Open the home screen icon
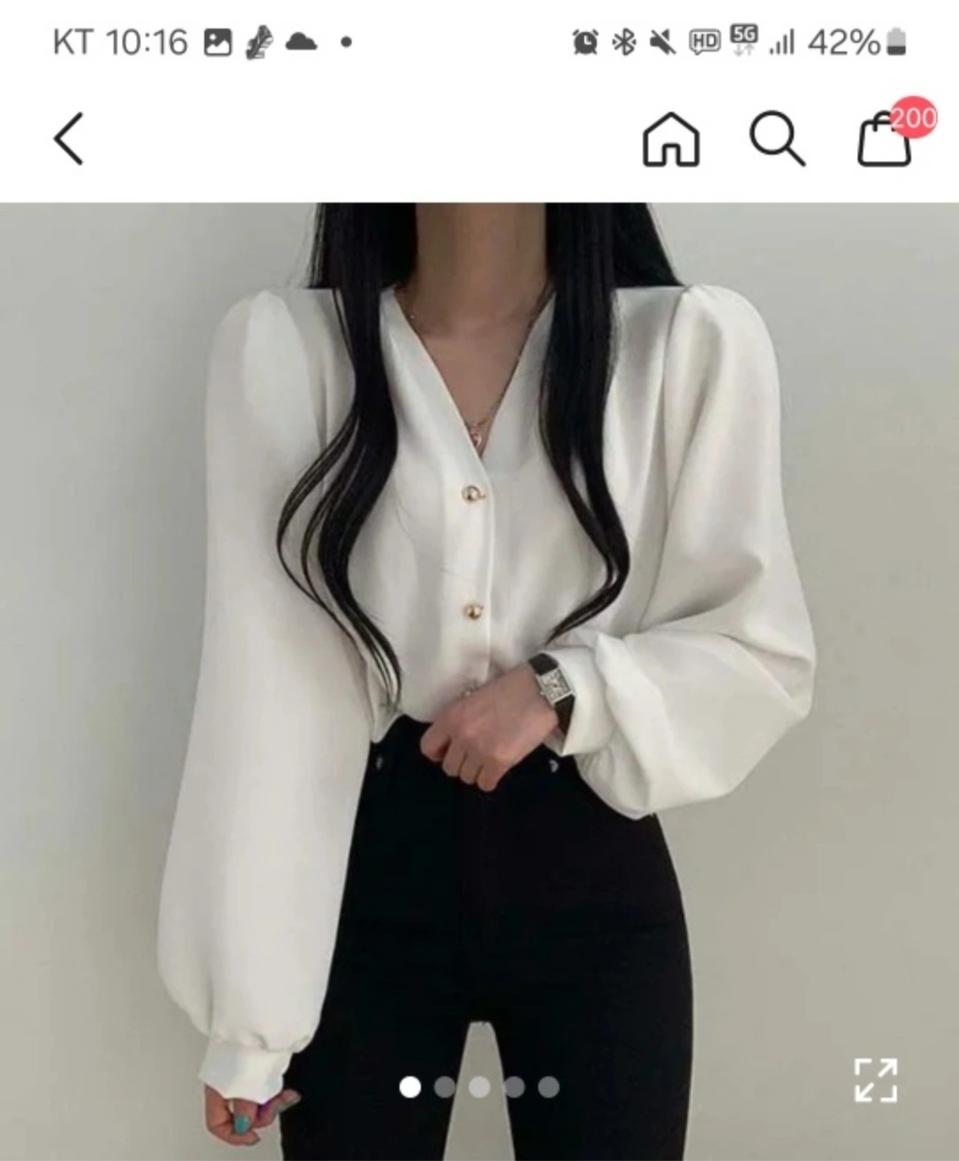 [x=669, y=141]
